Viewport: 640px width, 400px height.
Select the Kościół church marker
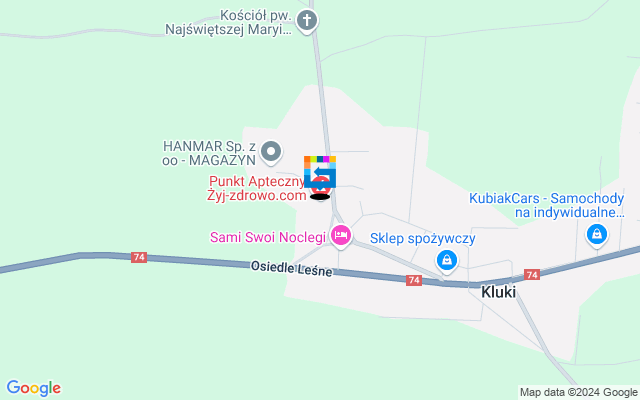(307, 21)
